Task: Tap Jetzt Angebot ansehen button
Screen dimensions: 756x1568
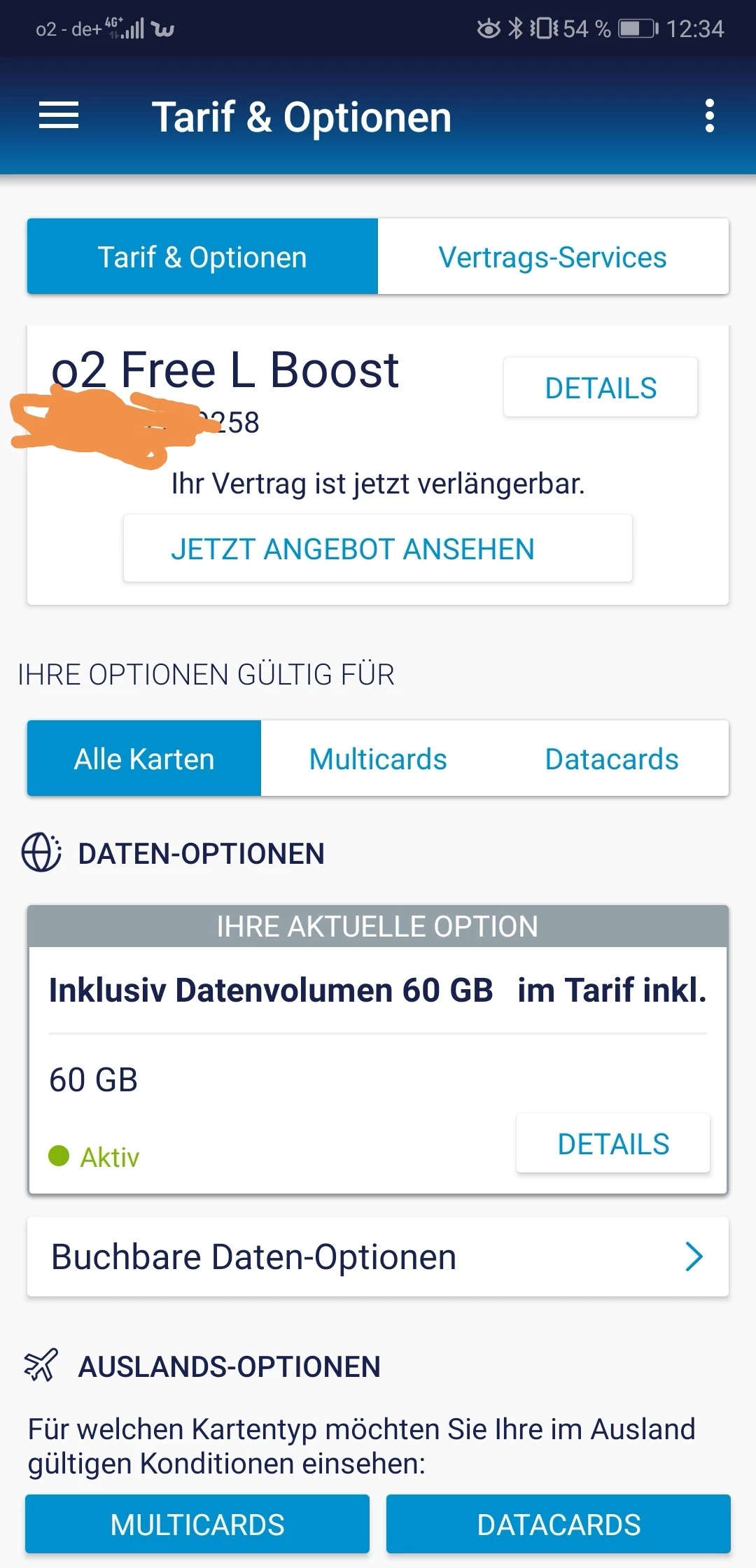Action: pos(377,549)
